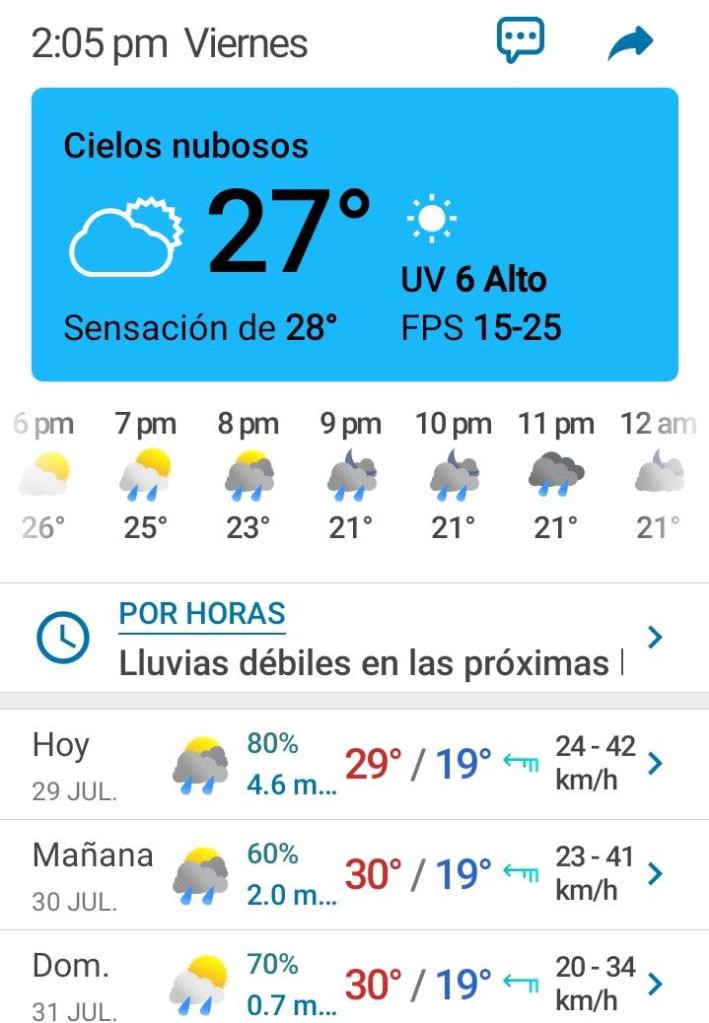Open the comments speech bubble icon
This screenshot has width=709, height=1023.
[x=520, y=41]
